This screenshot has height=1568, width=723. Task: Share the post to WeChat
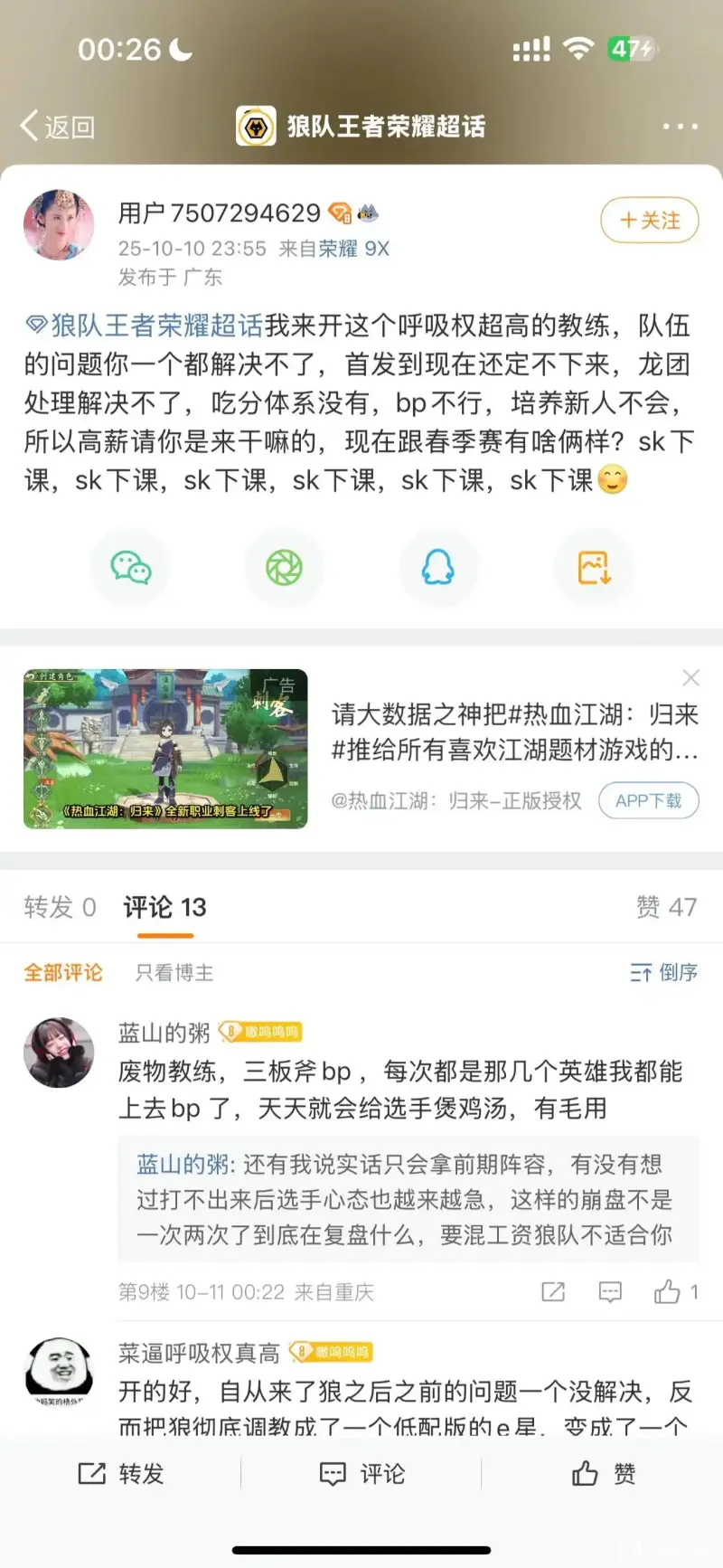(x=131, y=568)
